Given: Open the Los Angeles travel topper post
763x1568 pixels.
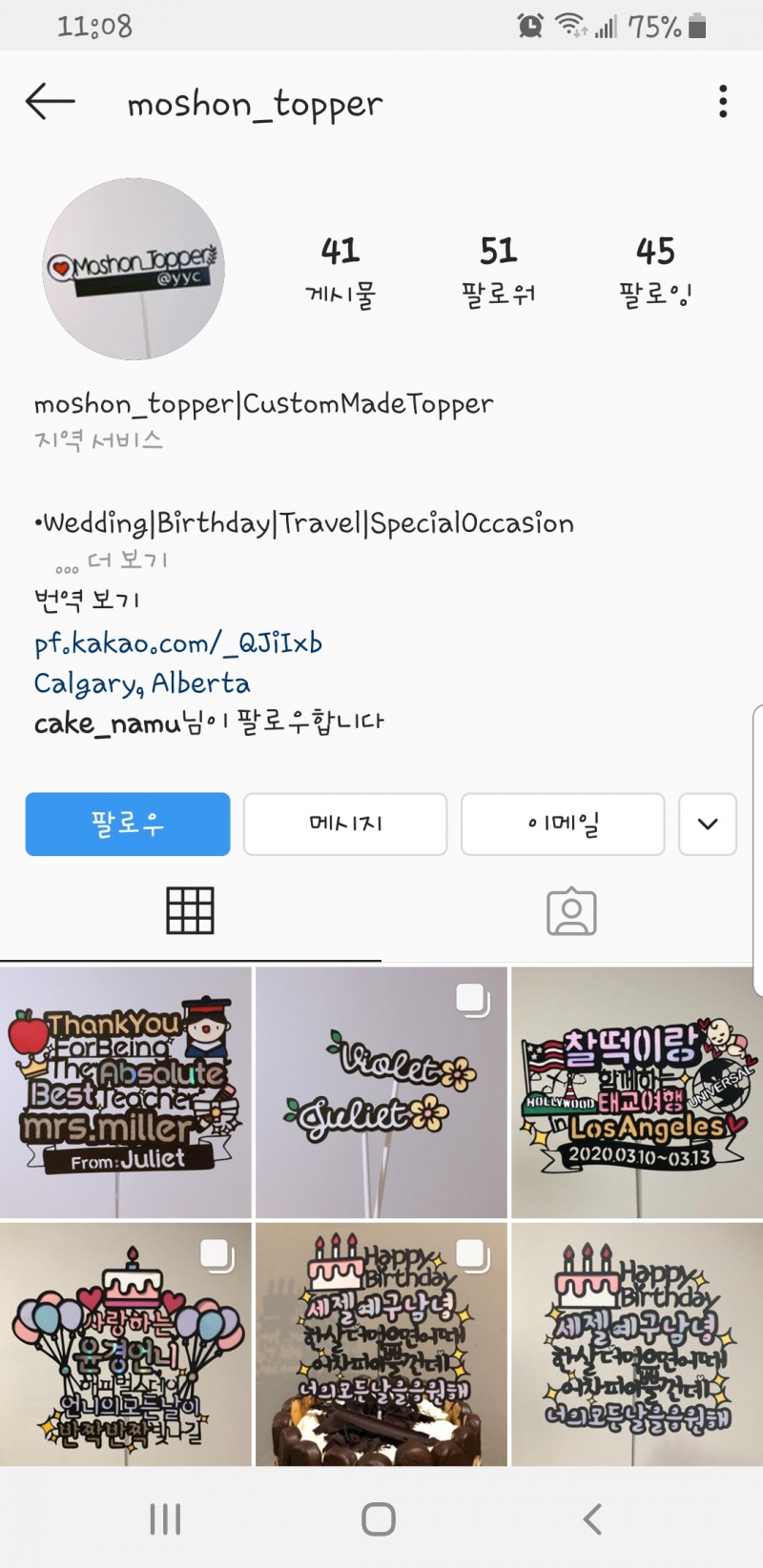Looking at the screenshot, I should 637,1092.
